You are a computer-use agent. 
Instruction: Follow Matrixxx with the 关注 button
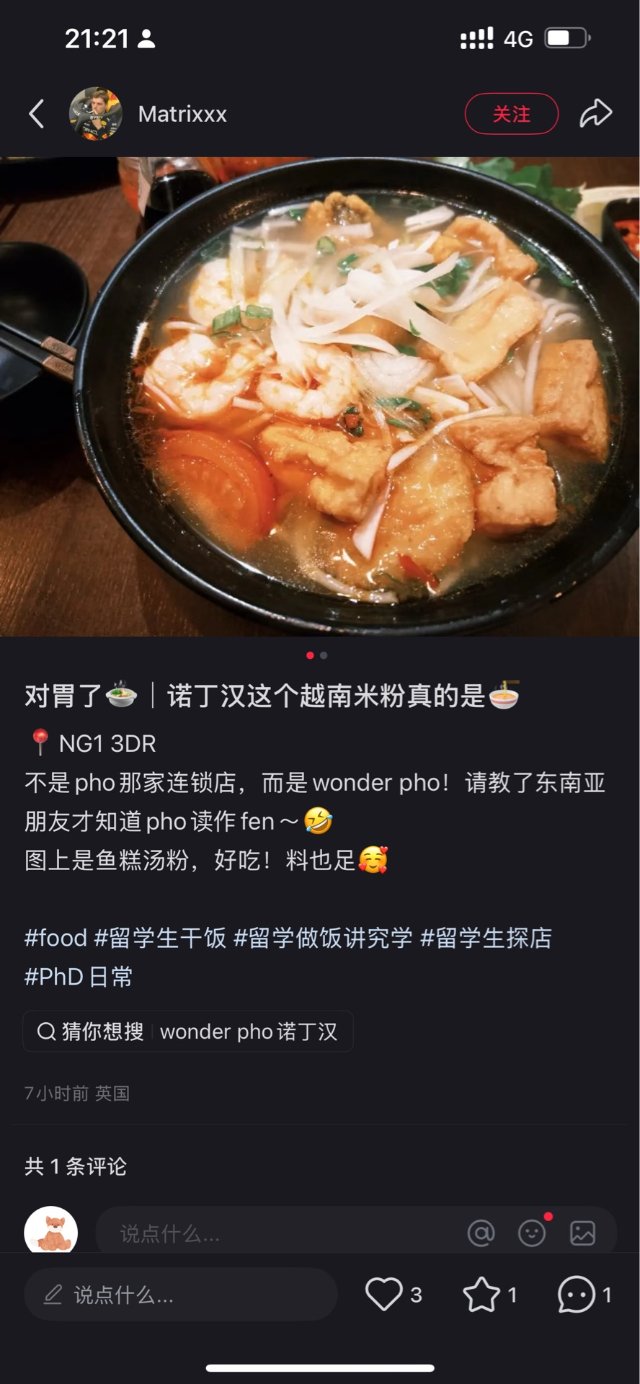coord(511,114)
